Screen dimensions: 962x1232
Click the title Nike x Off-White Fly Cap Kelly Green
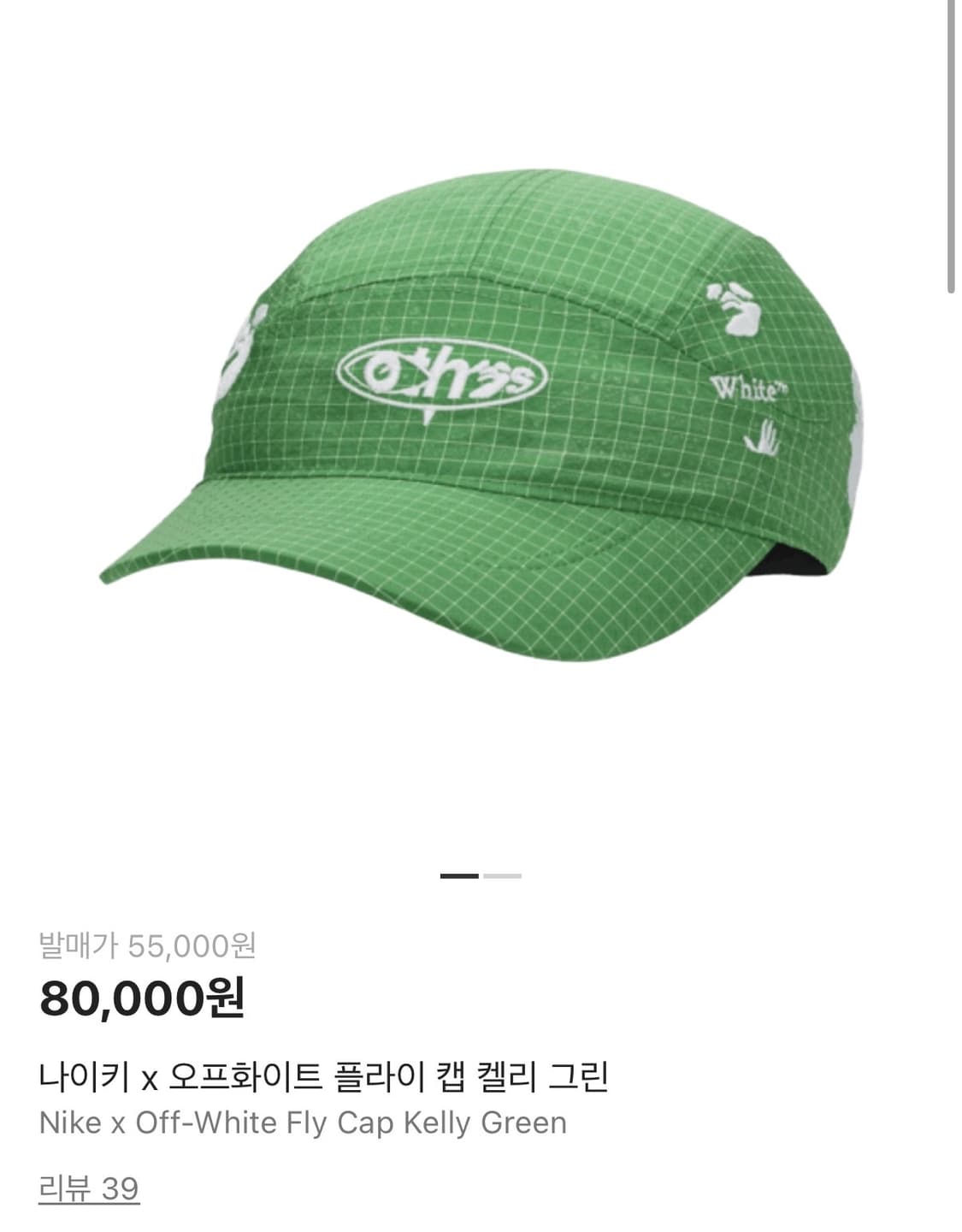click(304, 1121)
